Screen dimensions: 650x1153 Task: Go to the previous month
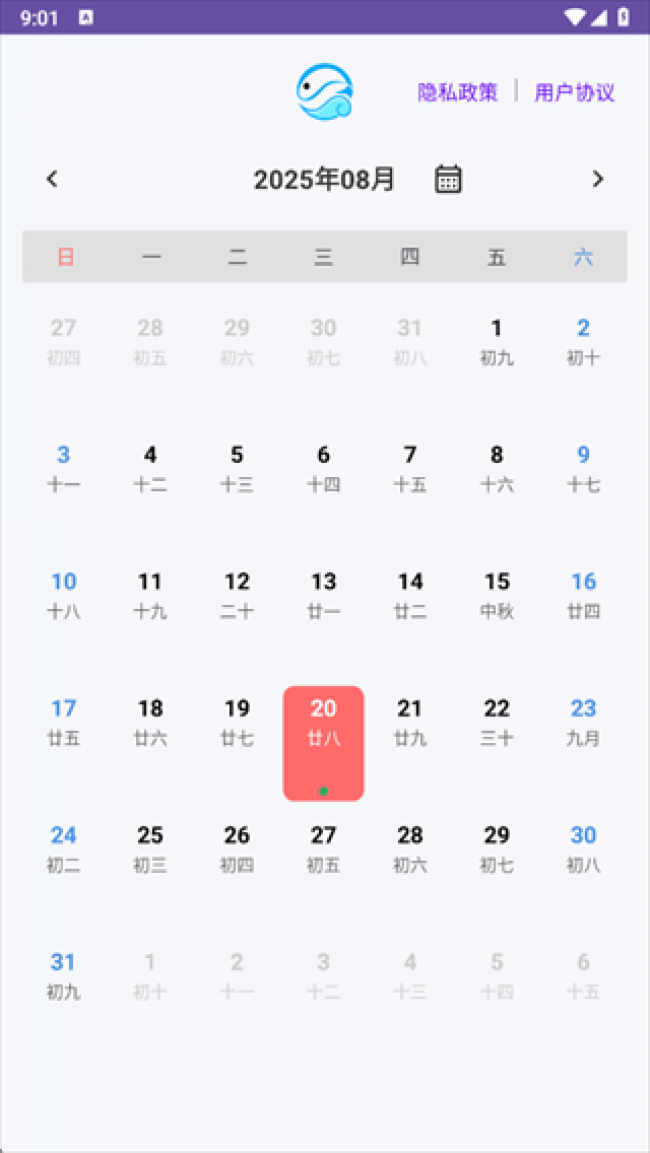coord(53,179)
